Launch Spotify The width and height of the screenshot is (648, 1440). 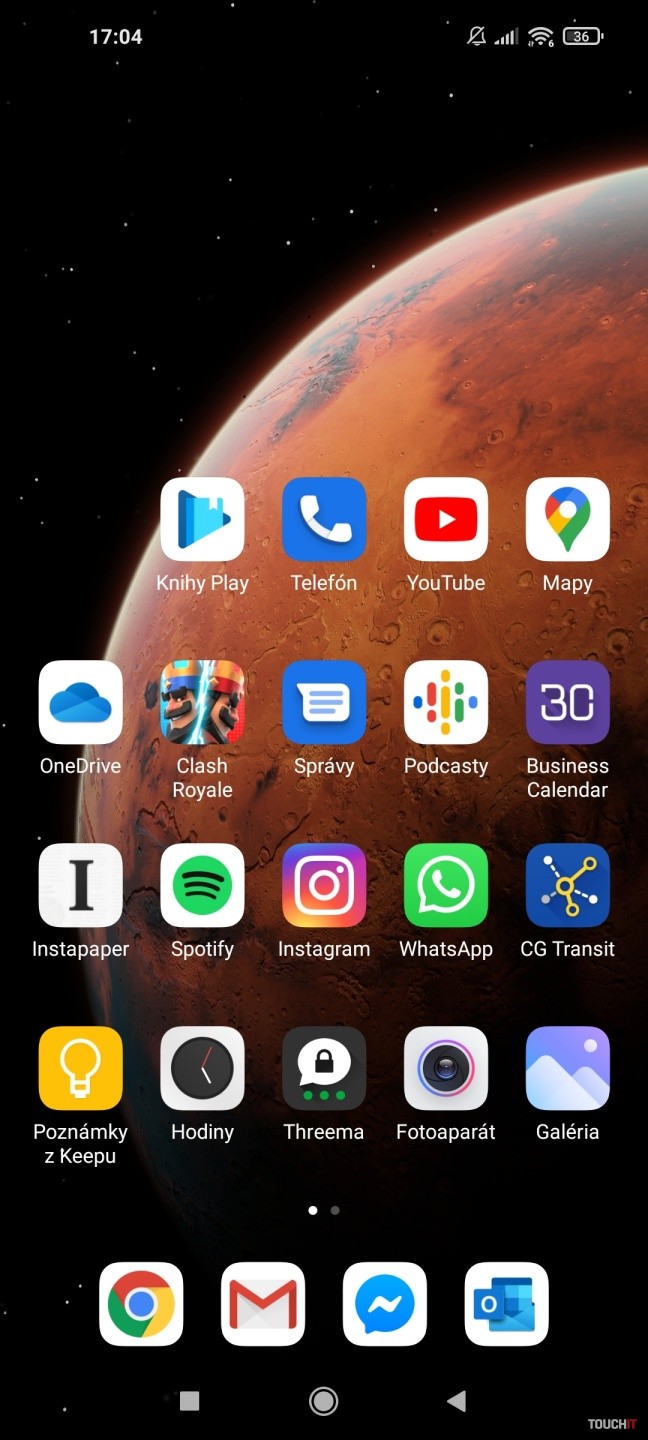point(202,885)
